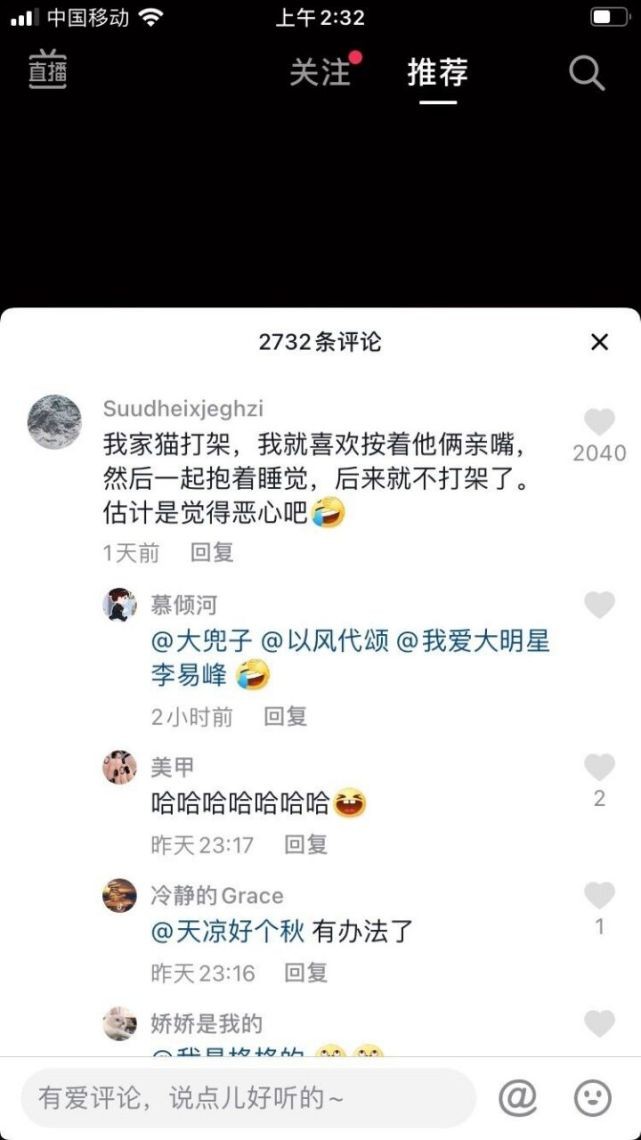Image resolution: width=641 pixels, height=1140 pixels.
Task: Open the 直播 live icon
Action: (x=47, y=71)
